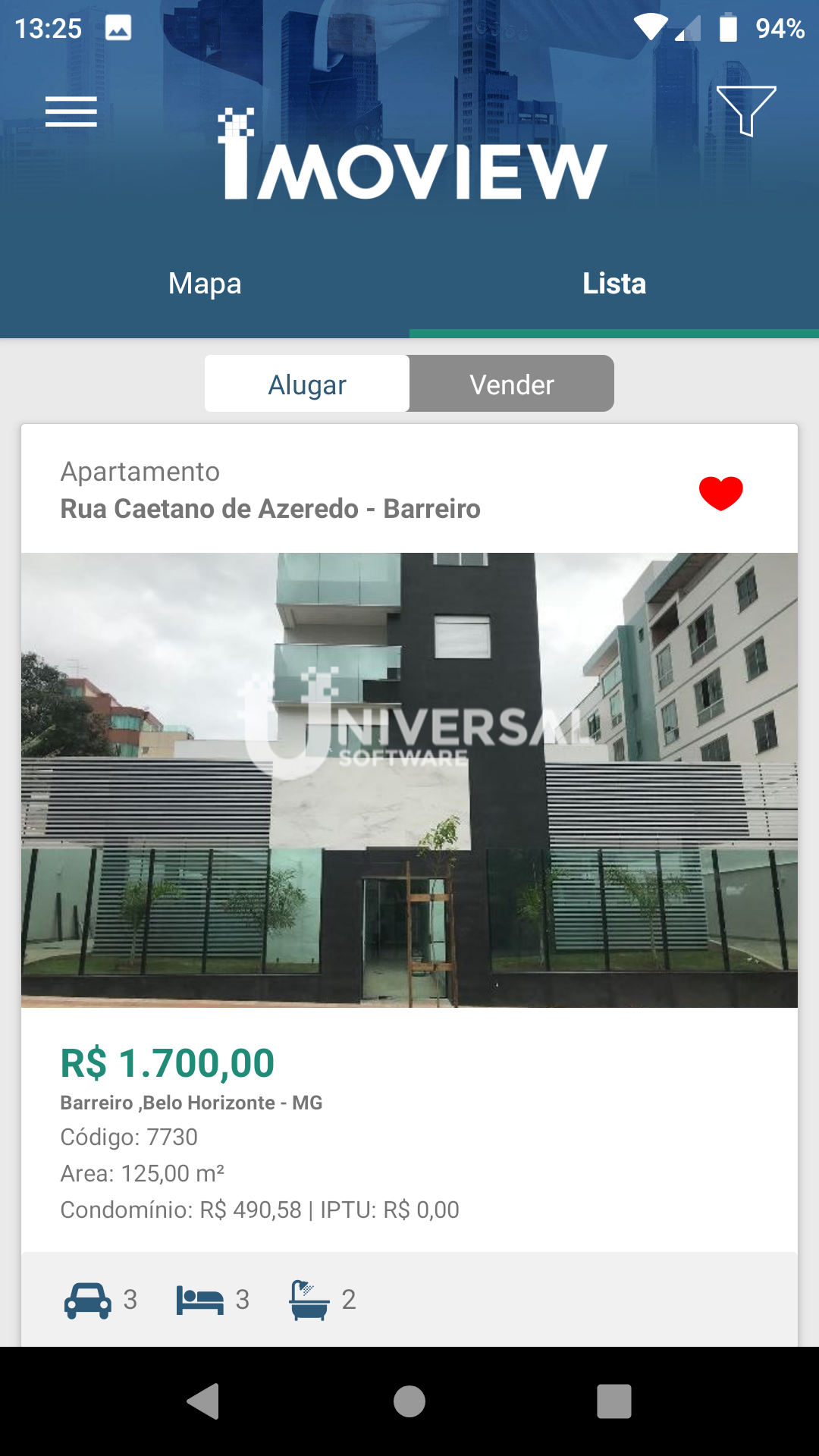Enable the Lista view toggle
The height and width of the screenshot is (1456, 819).
pos(614,283)
